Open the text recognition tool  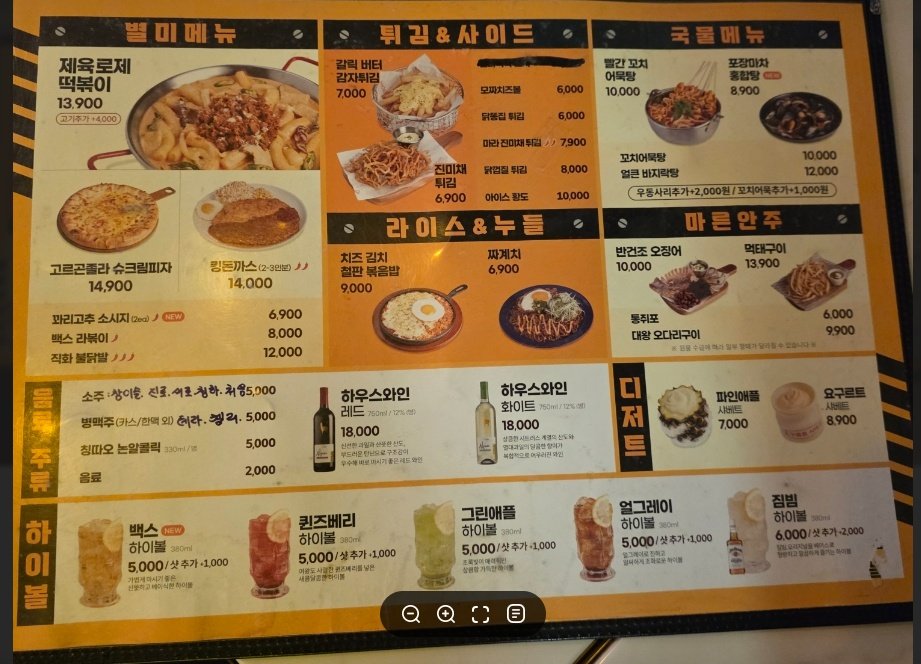pyautogui.click(x=516, y=614)
